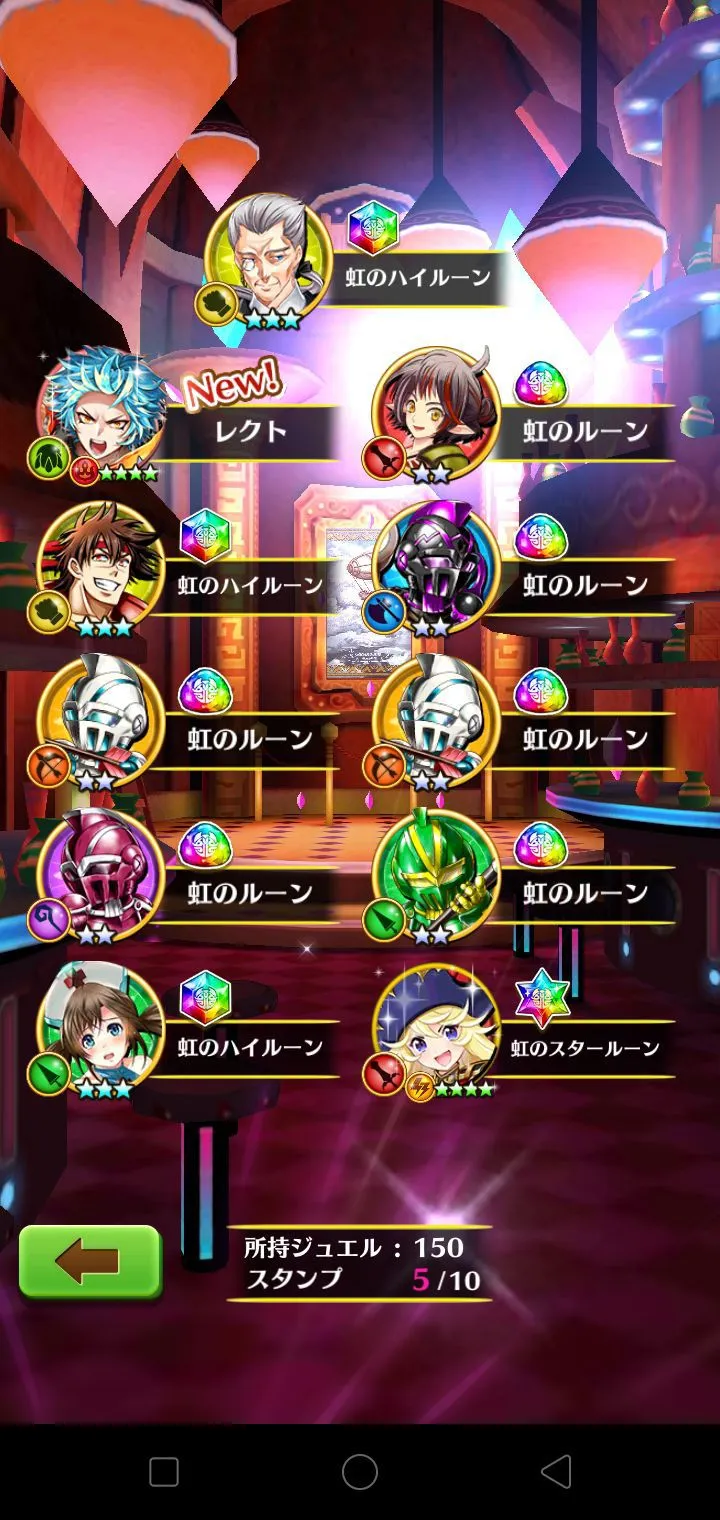The image size is (720, 1520).
Task: Tap the green back arrow button
Action: 90,1262
